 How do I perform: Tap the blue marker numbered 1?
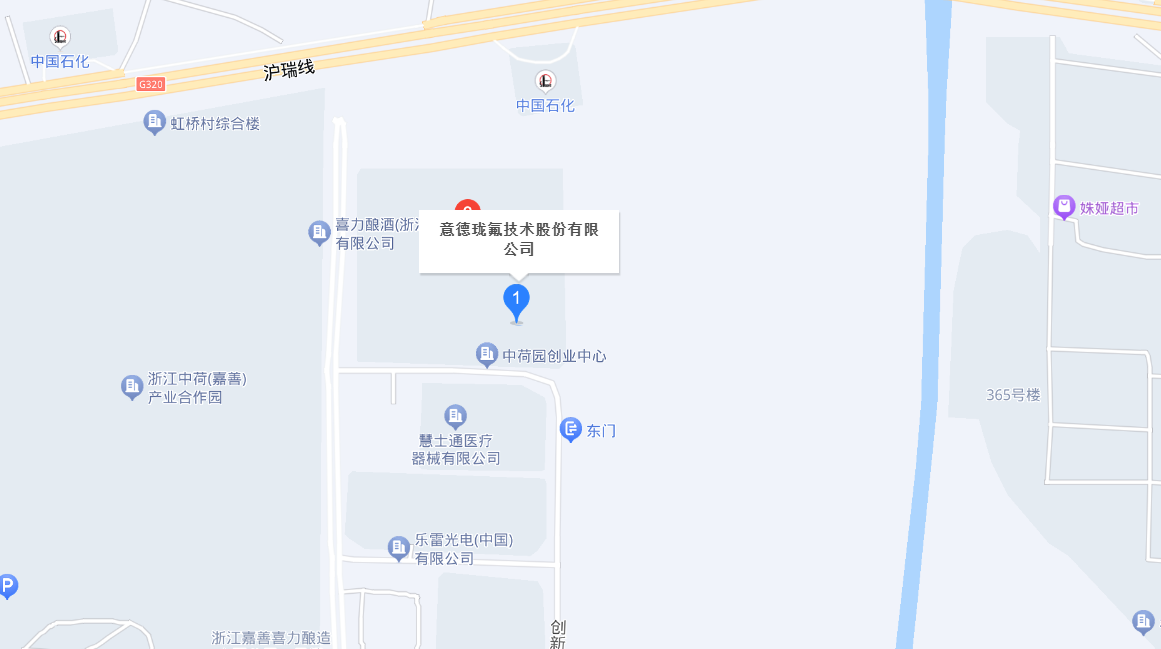pos(516,300)
